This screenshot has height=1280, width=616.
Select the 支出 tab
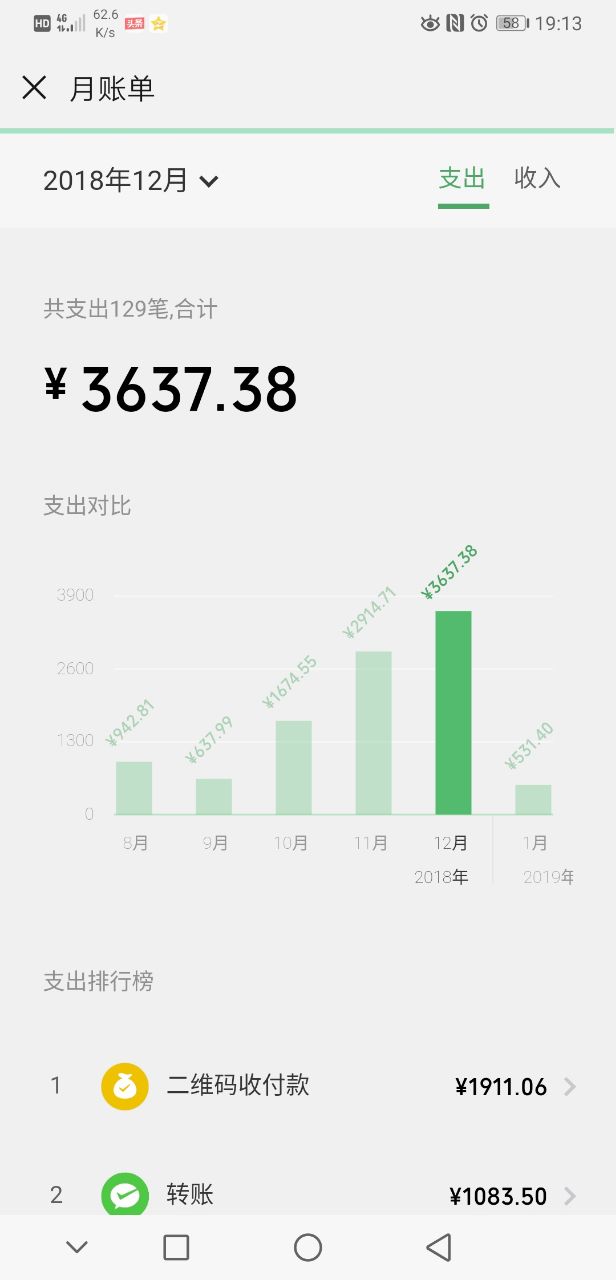(462, 179)
